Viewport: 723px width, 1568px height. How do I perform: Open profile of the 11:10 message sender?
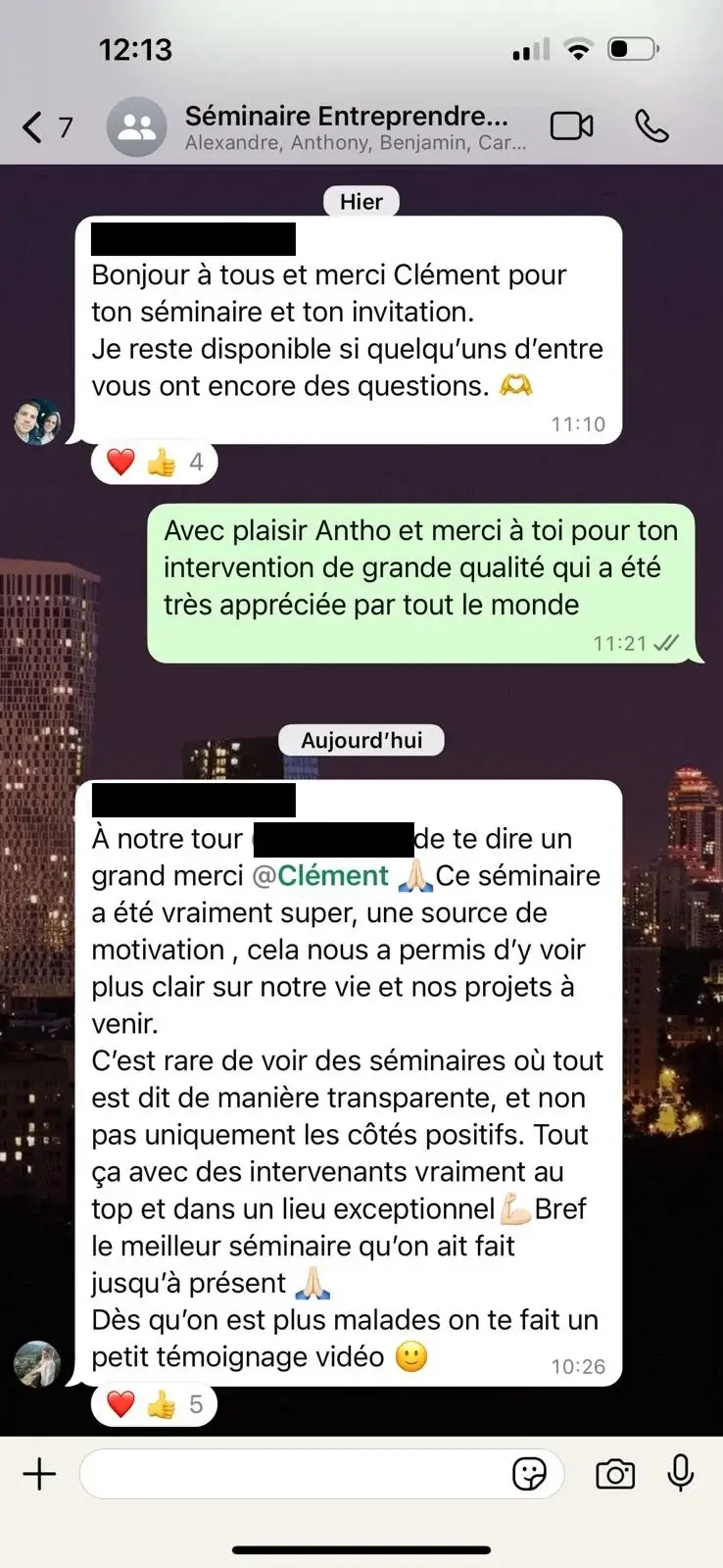(37, 422)
